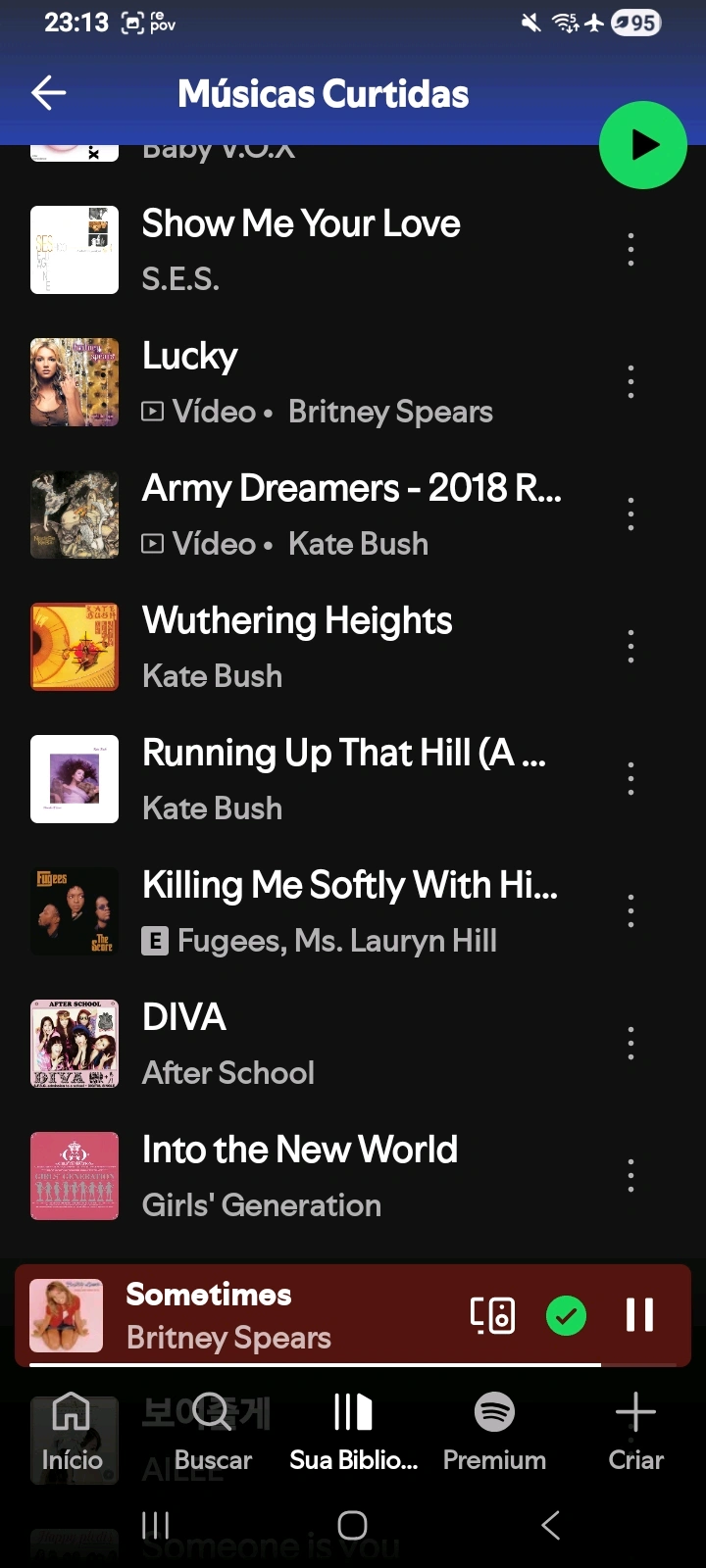This screenshot has width=706, height=1568.
Task: Open the Premium tab
Action: pyautogui.click(x=494, y=1432)
